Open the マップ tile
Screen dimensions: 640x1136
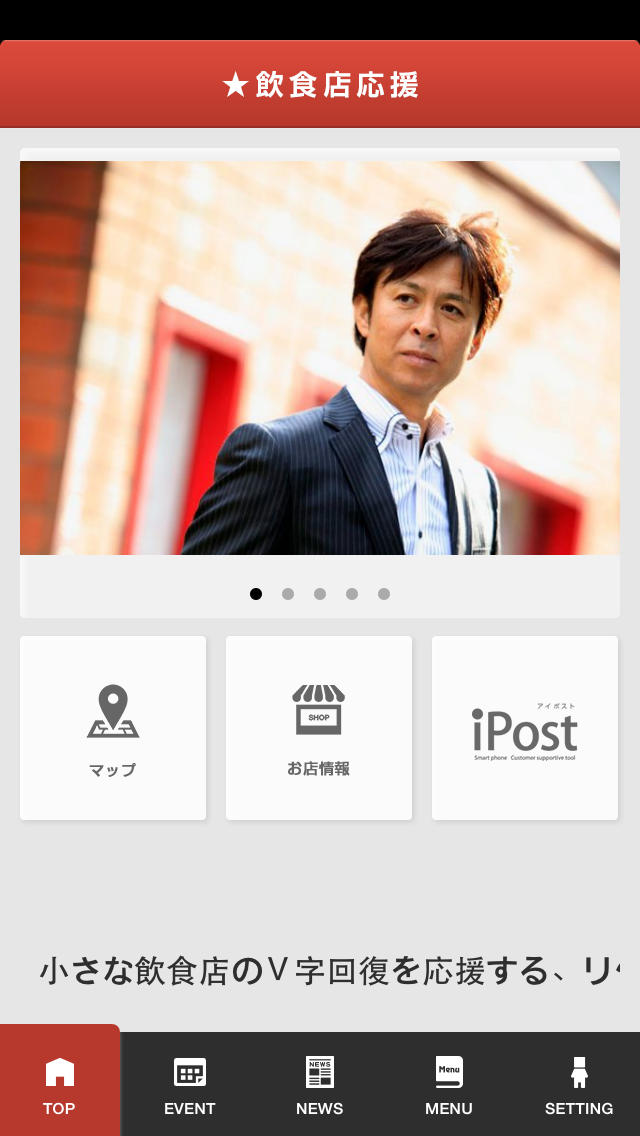[x=113, y=728]
